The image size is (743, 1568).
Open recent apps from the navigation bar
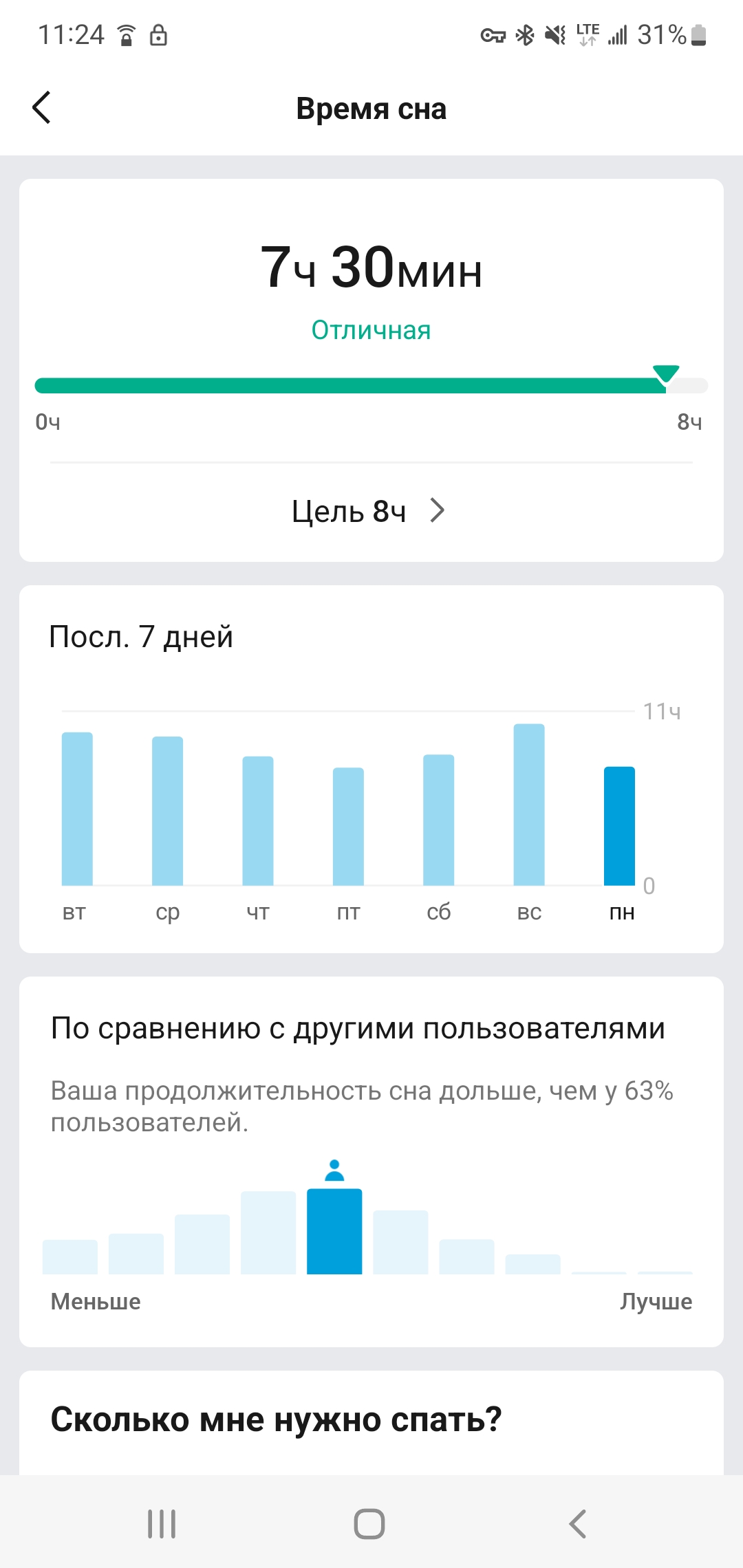coord(162,1523)
